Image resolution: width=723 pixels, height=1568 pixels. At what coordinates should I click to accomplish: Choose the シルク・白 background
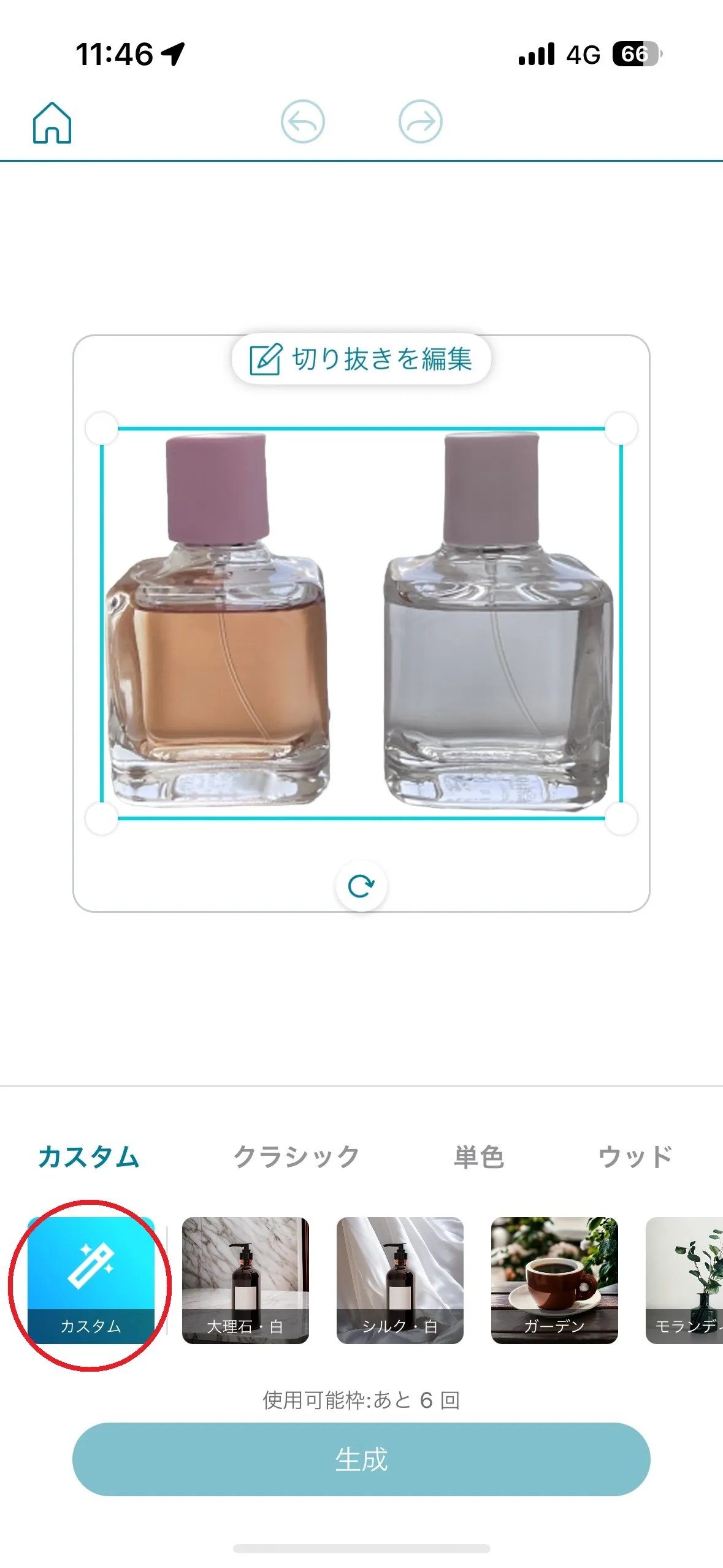[x=400, y=1280]
